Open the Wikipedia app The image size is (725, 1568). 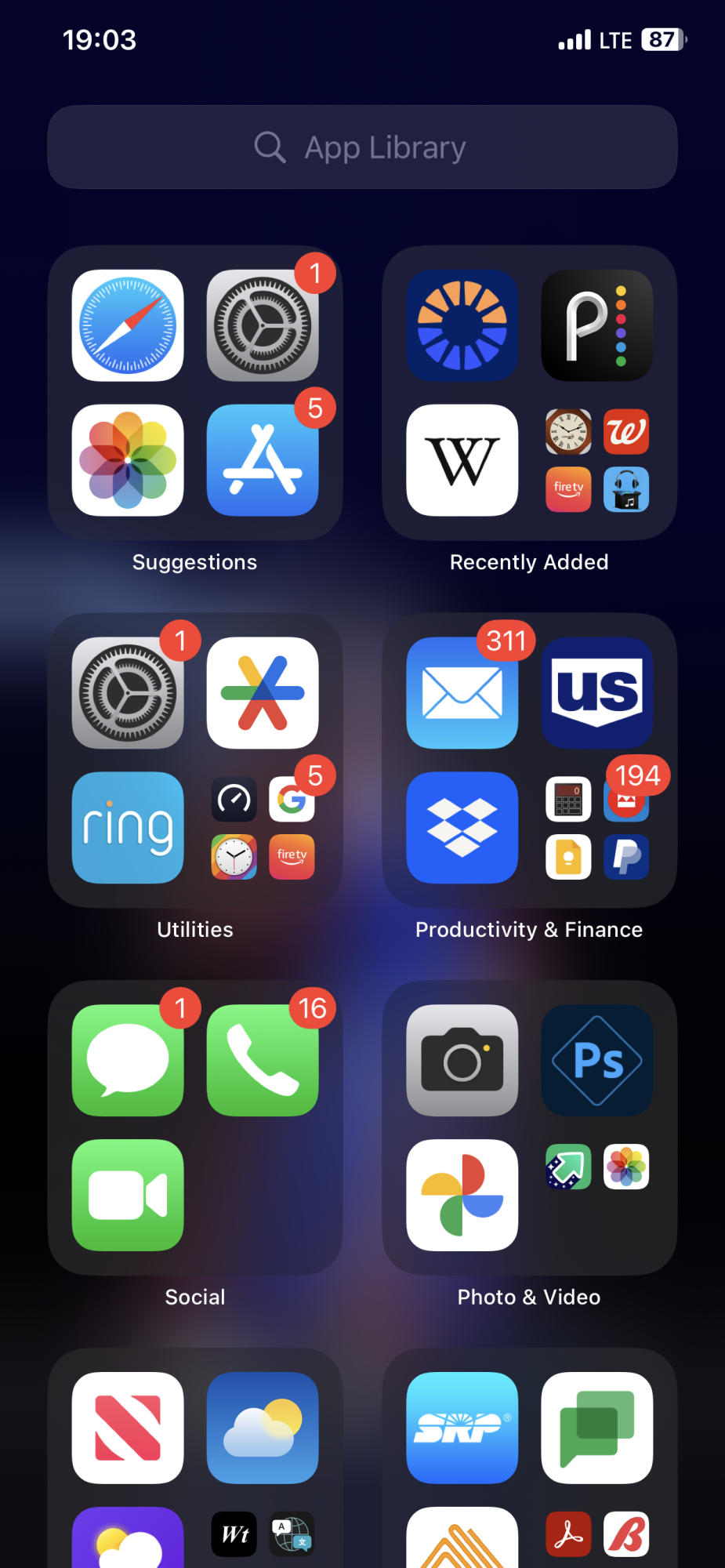[x=462, y=460]
